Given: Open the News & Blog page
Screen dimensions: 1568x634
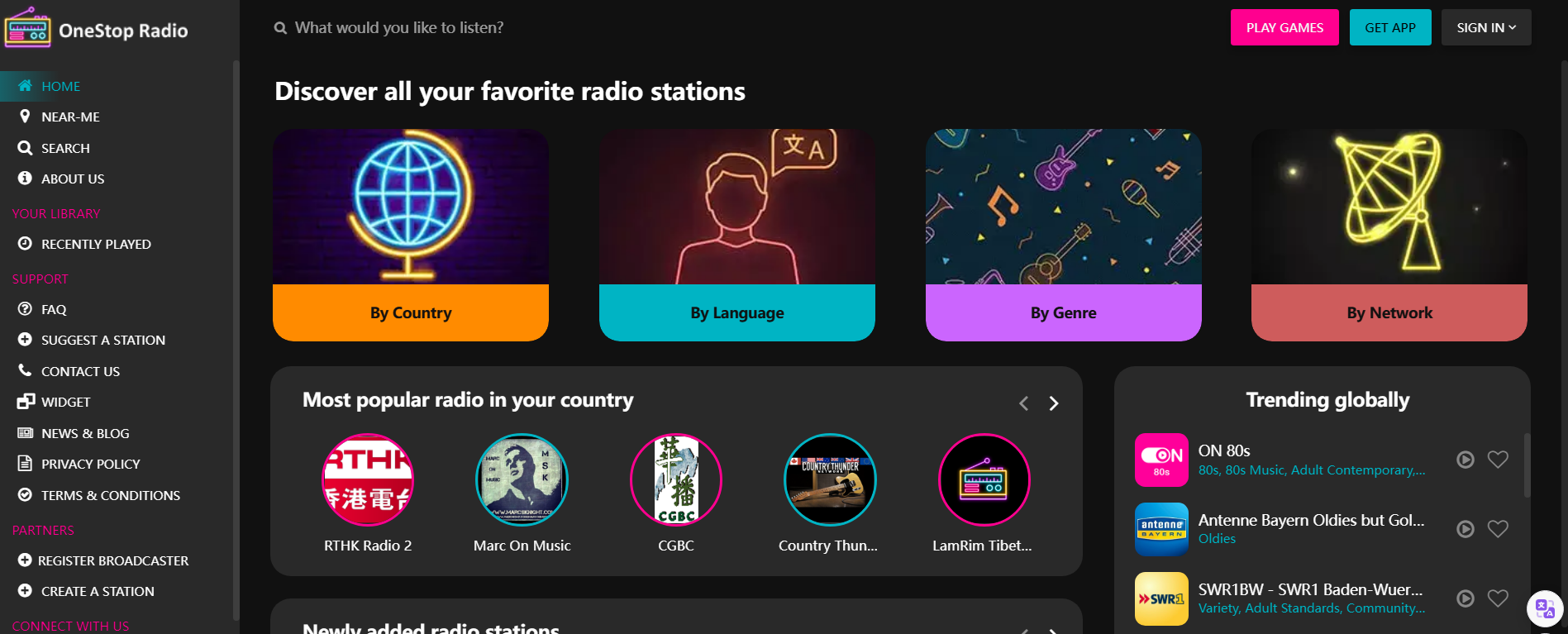Looking at the screenshot, I should [x=85, y=434].
